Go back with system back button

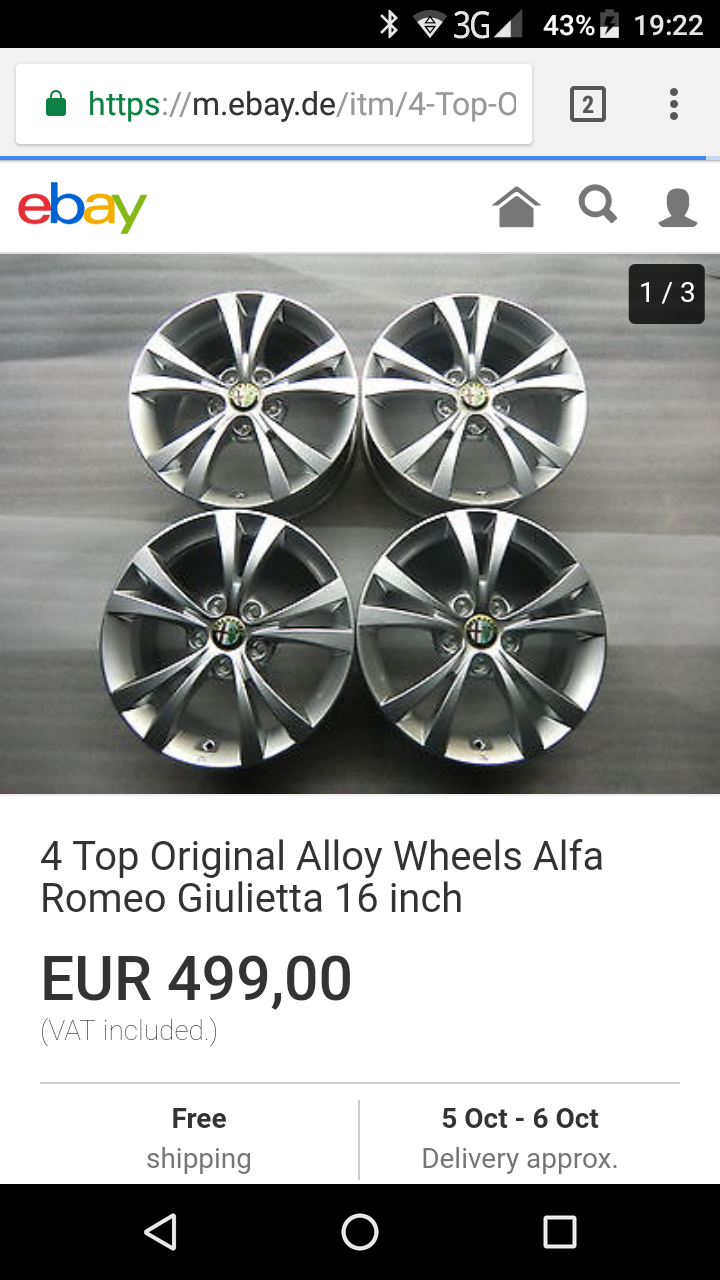coord(160,1232)
